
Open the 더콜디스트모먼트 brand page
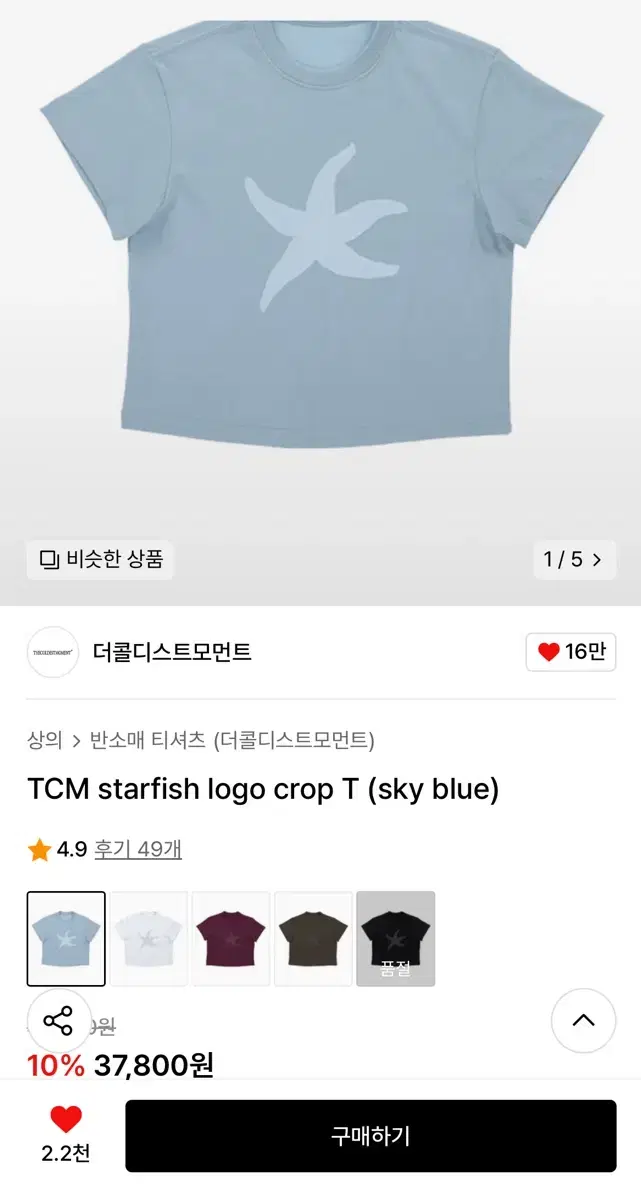171,652
